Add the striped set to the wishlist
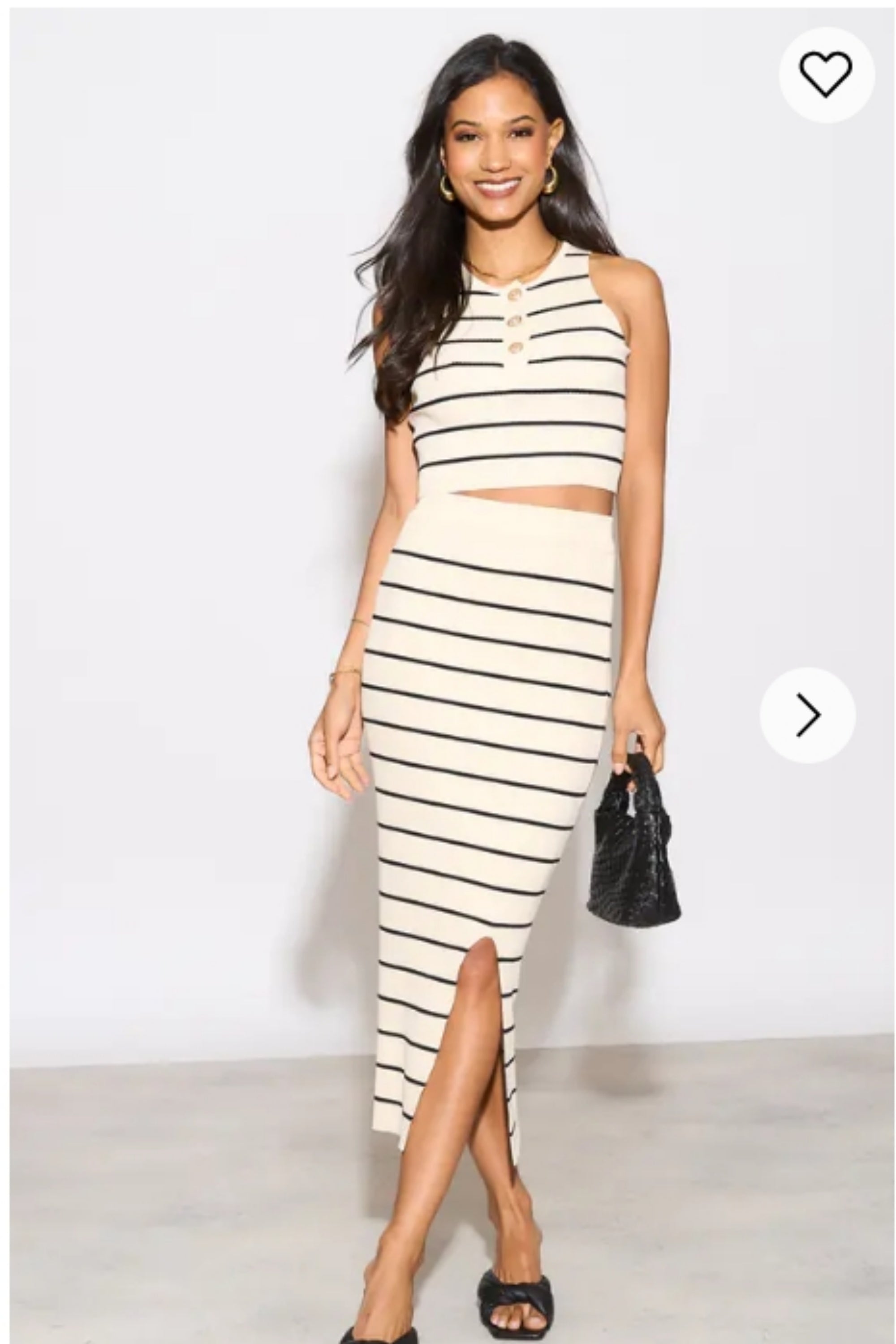This screenshot has width=896, height=1344. tap(826, 75)
